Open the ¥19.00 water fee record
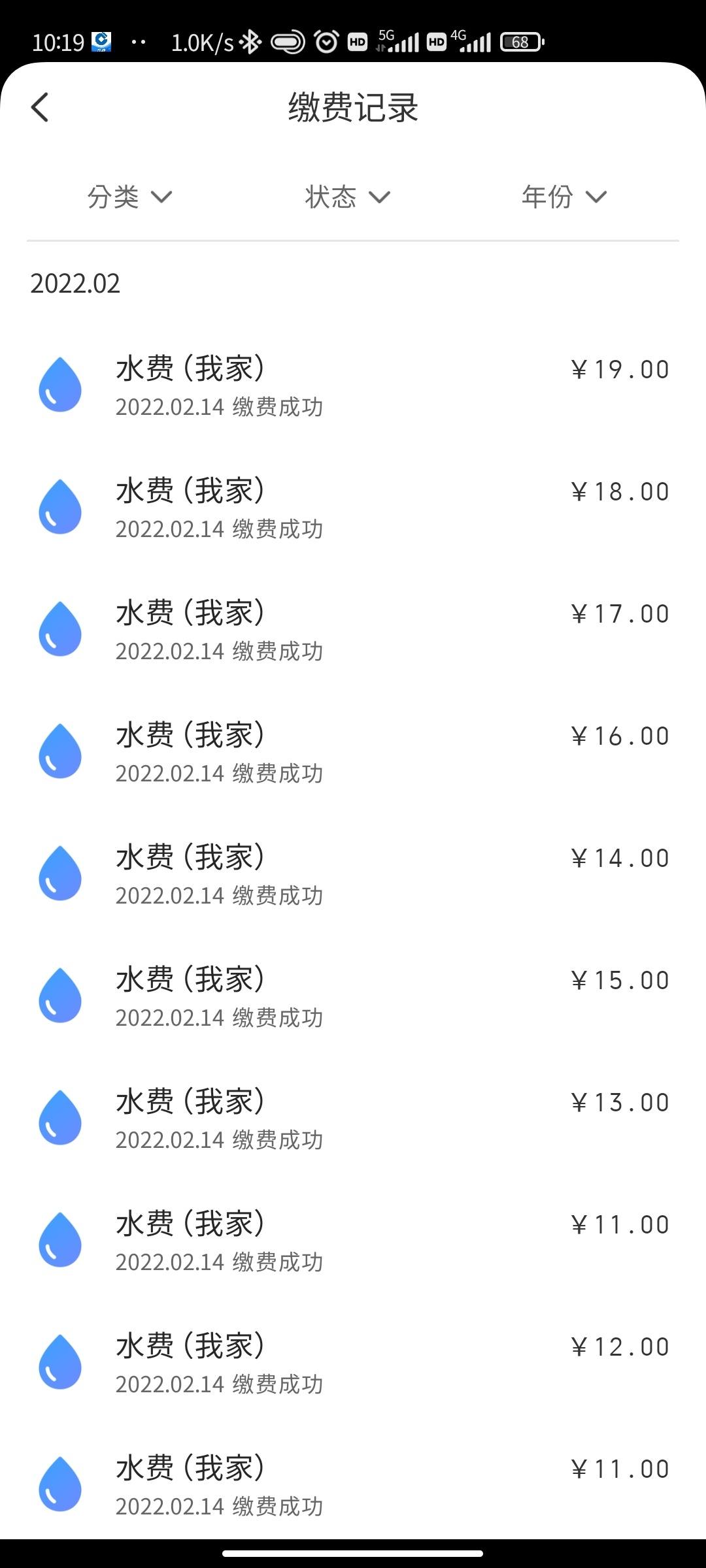 pyautogui.click(x=353, y=386)
